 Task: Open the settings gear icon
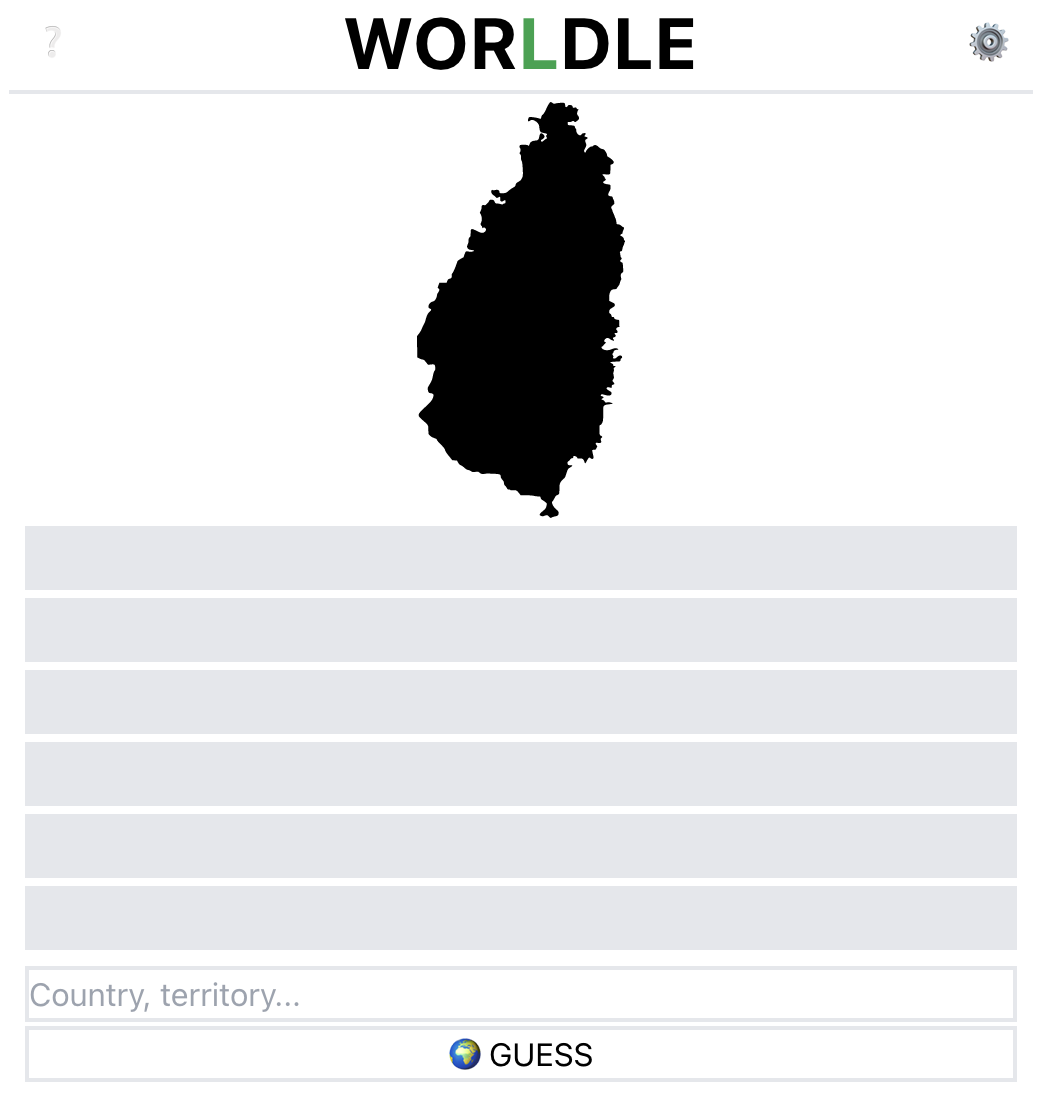pyautogui.click(x=988, y=43)
